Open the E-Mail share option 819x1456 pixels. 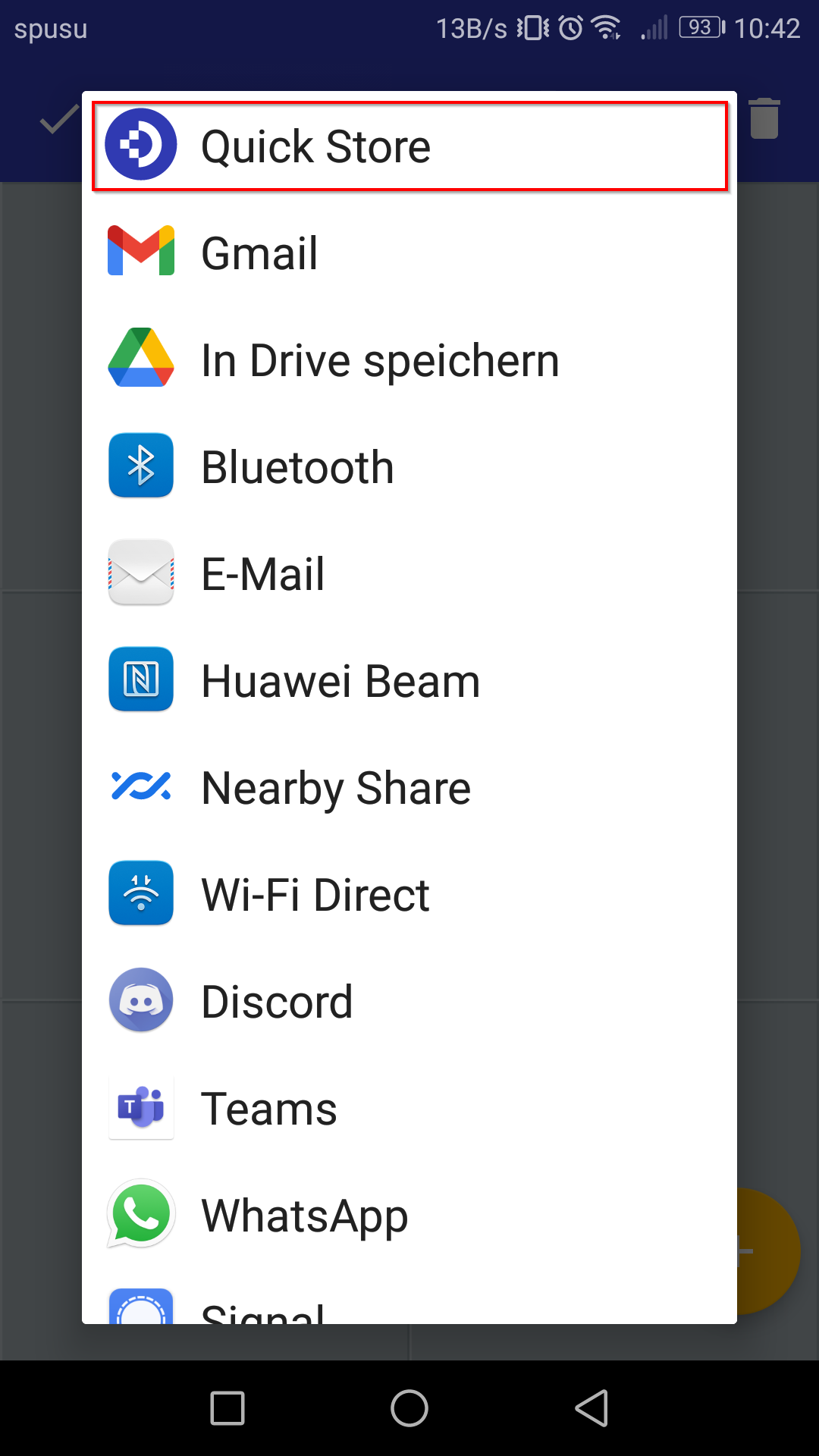pyautogui.click(x=409, y=573)
